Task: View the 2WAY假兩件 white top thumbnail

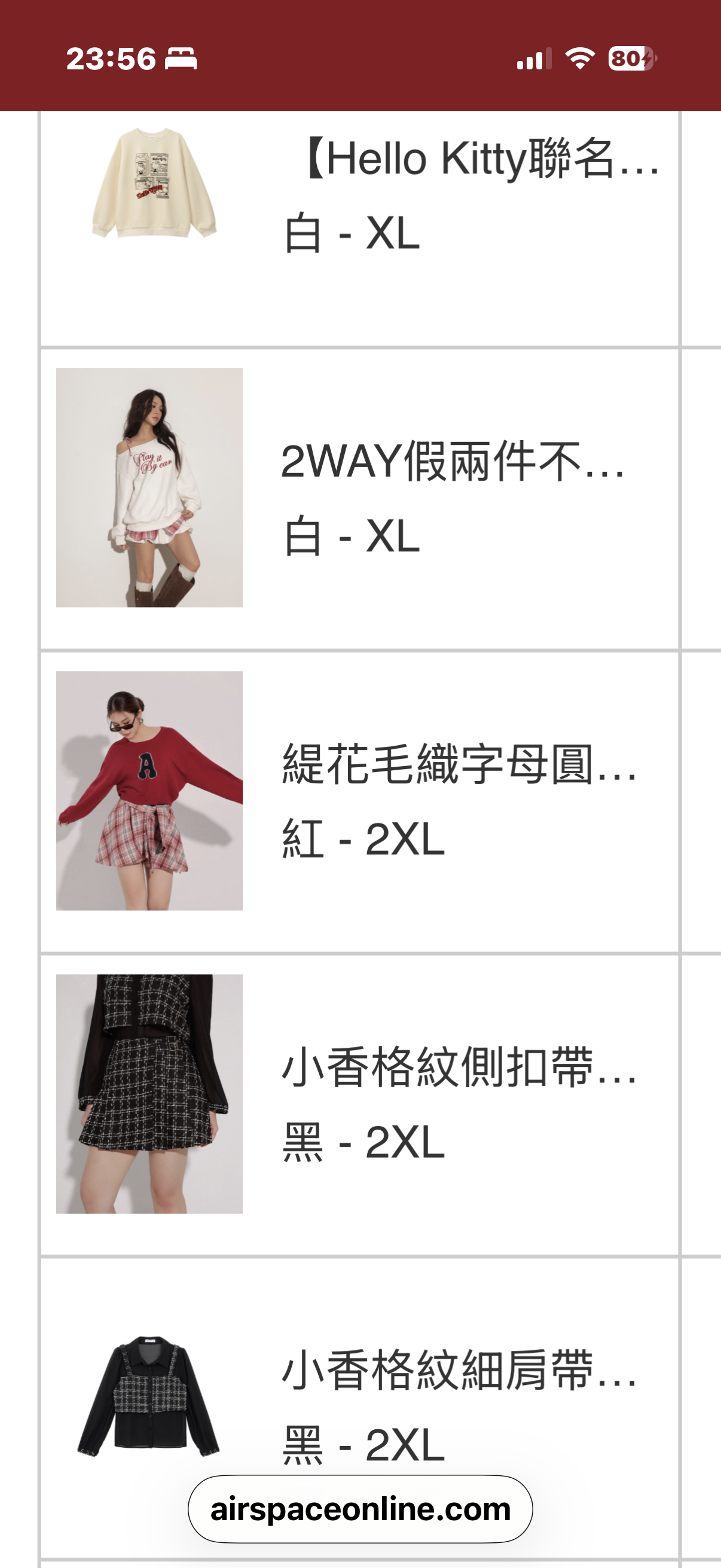Action: tap(149, 487)
